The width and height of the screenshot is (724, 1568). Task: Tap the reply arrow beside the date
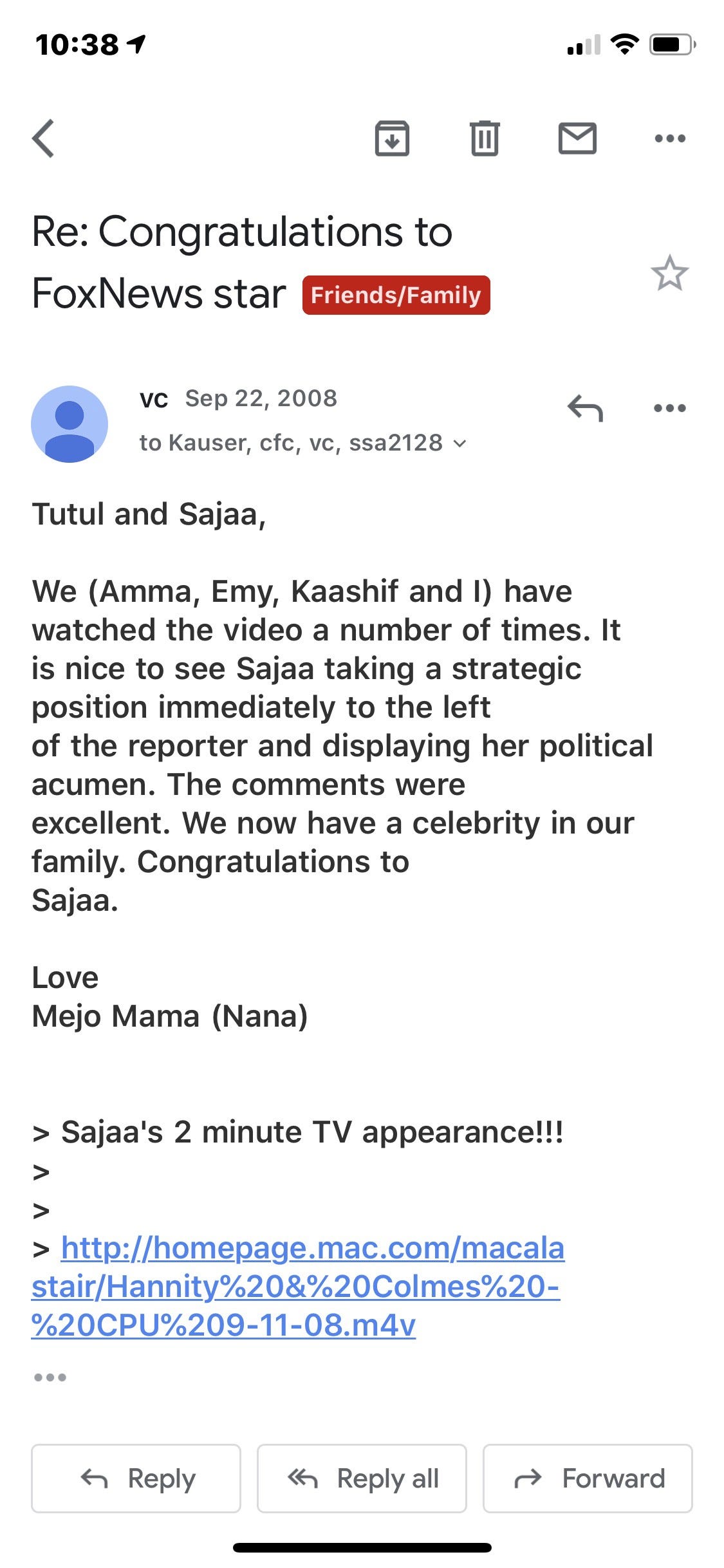[x=585, y=408]
